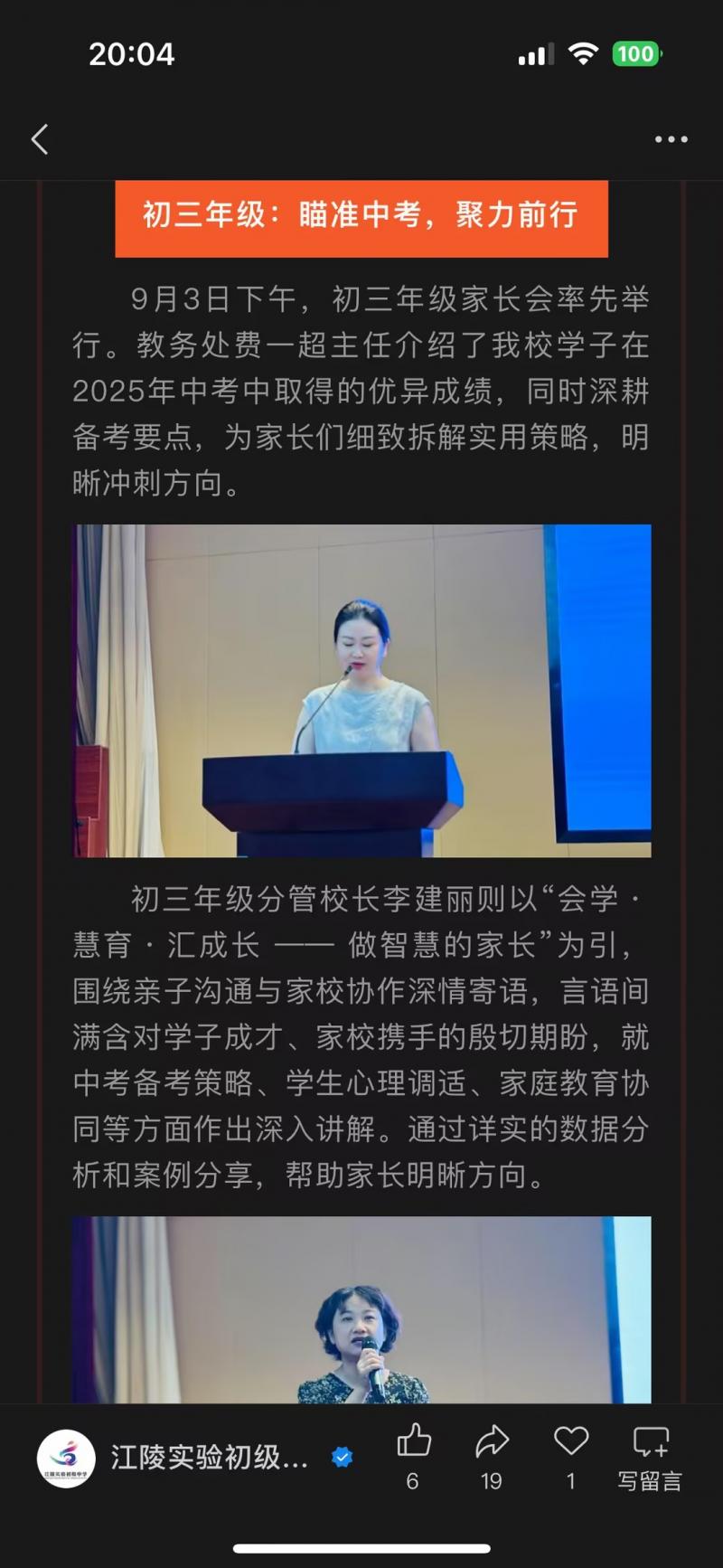View the photo of the podium speaker
The width and height of the screenshot is (723, 1568).
pos(361,691)
